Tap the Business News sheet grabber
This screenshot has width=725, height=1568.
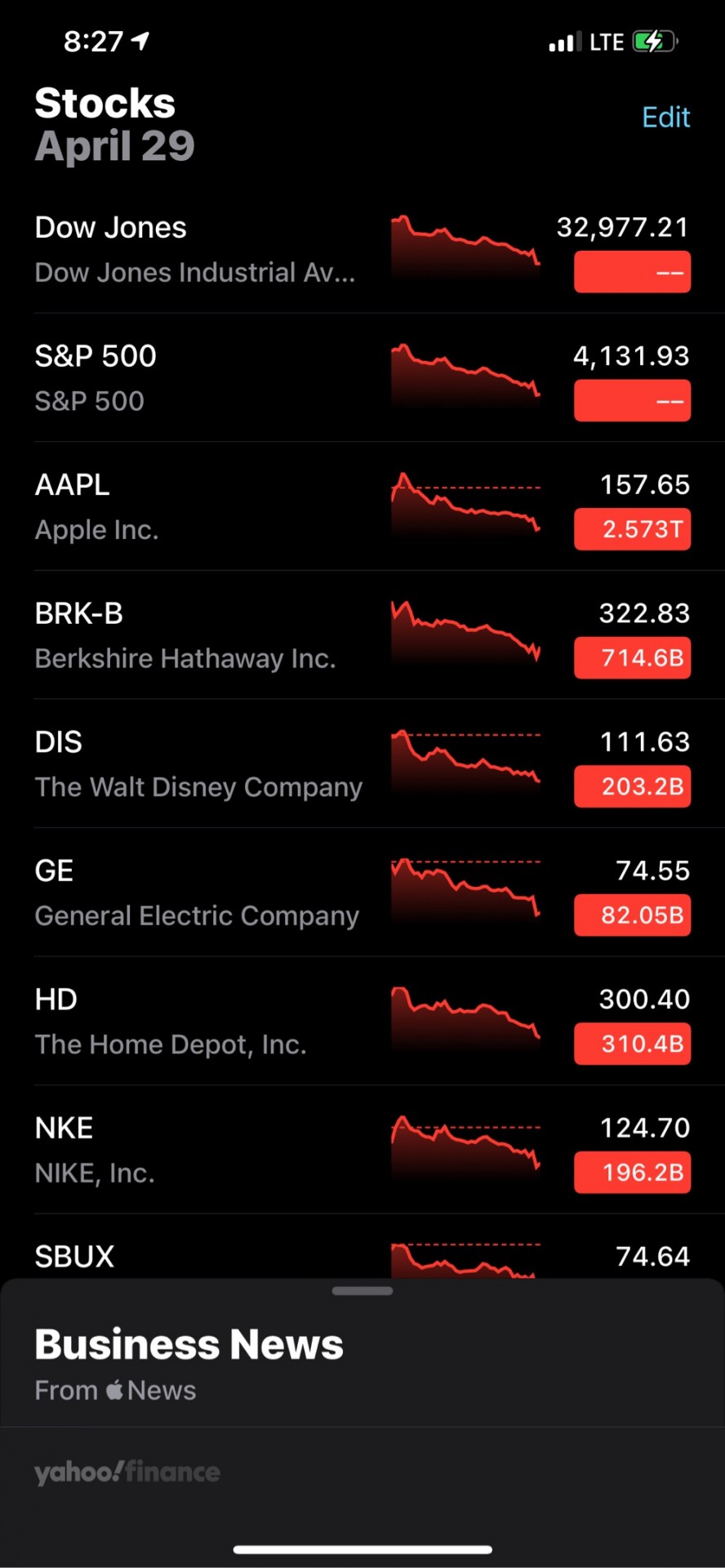click(362, 1291)
